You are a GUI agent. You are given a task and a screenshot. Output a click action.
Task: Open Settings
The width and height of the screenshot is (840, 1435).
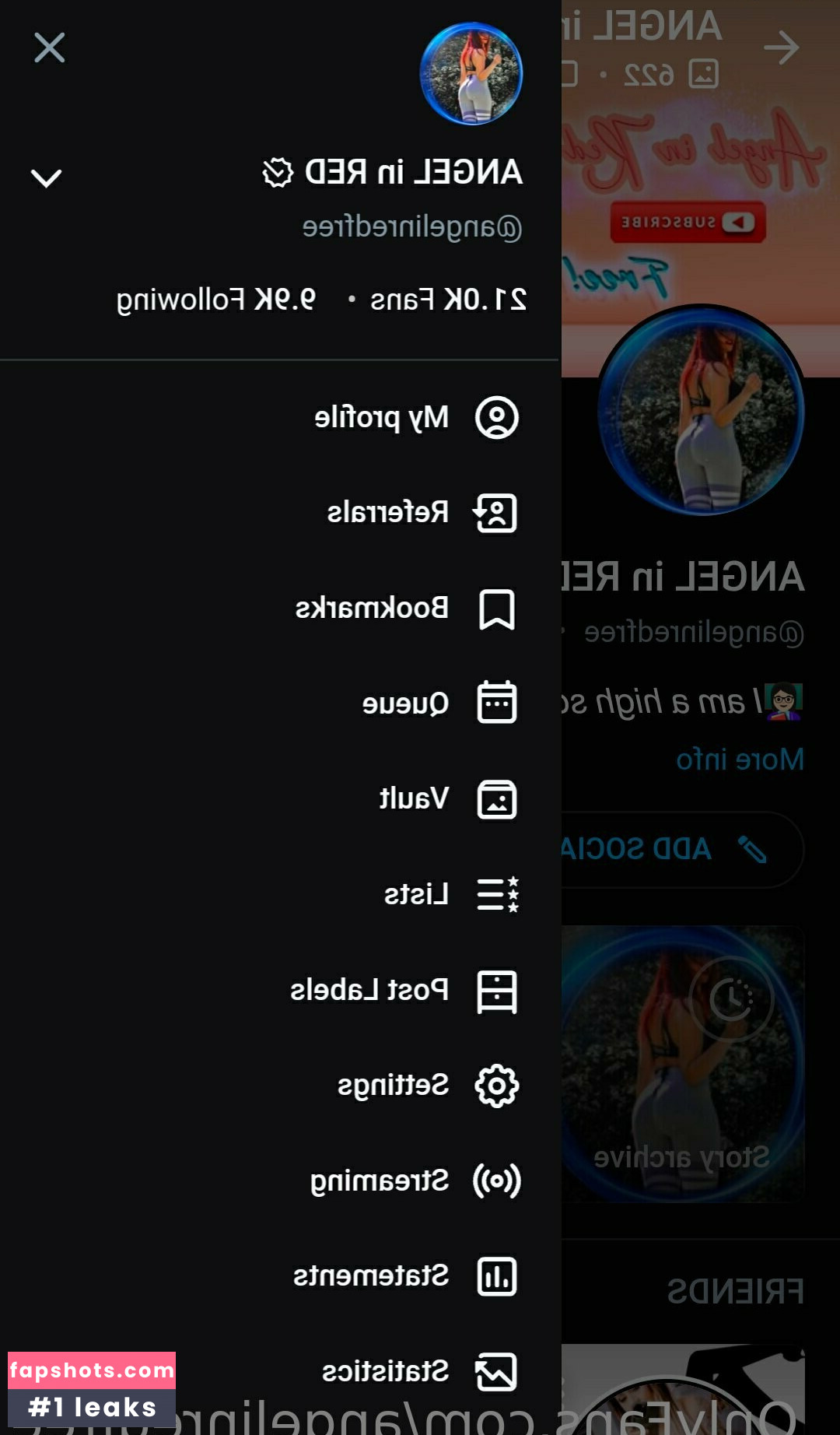(x=426, y=1086)
